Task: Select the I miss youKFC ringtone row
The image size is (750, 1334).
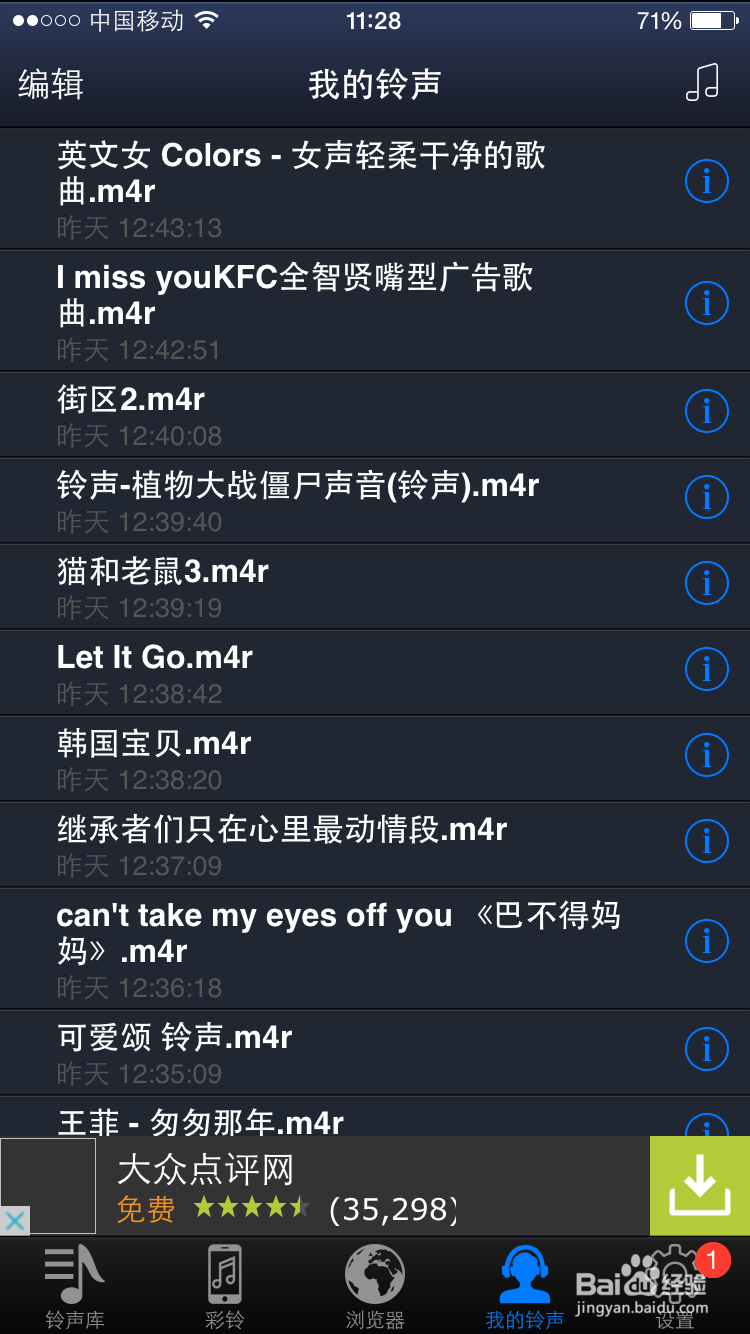Action: 375,311
